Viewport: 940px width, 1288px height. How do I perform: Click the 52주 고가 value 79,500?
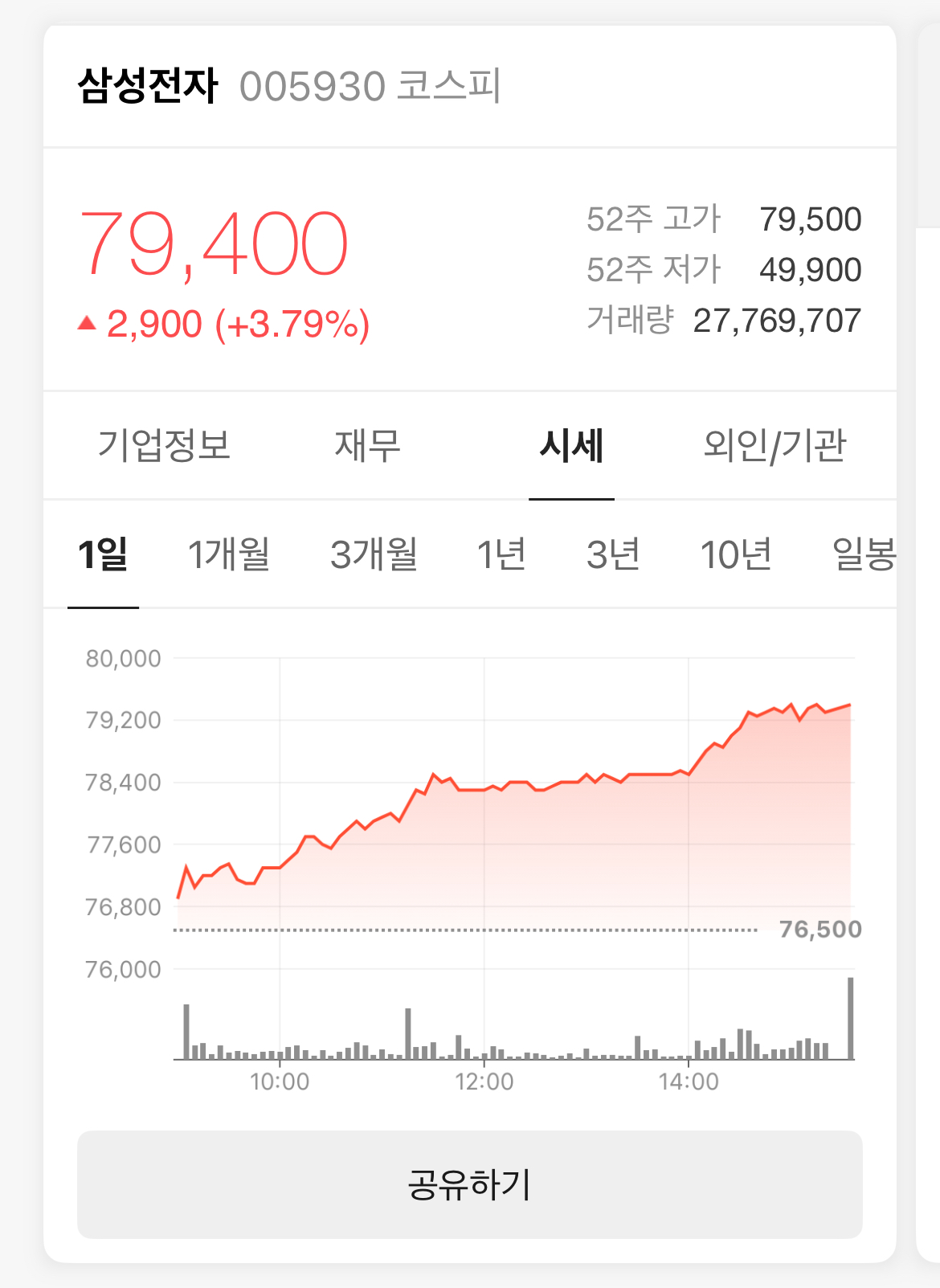coord(811,218)
